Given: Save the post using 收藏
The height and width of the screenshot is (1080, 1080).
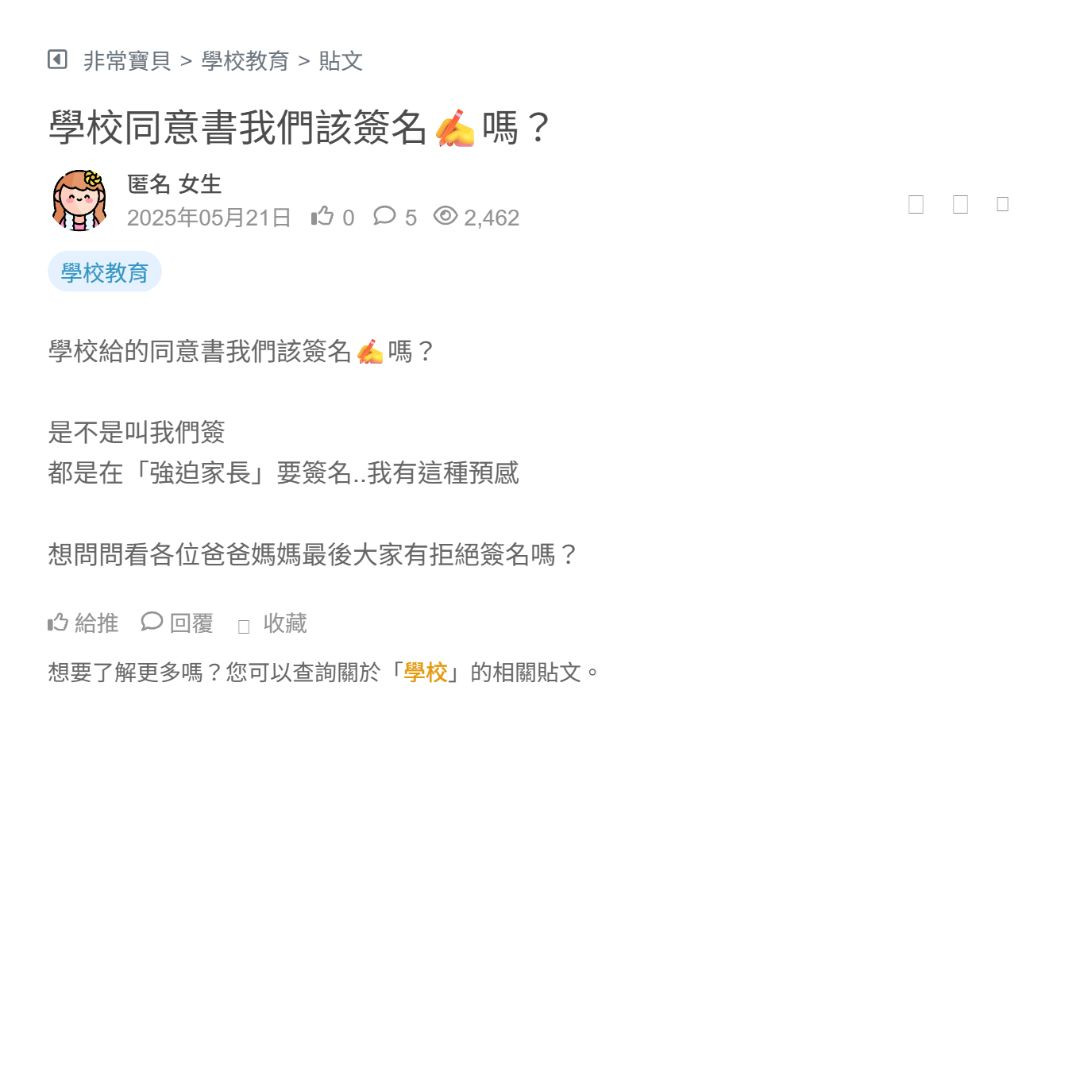Looking at the screenshot, I should click(273, 624).
